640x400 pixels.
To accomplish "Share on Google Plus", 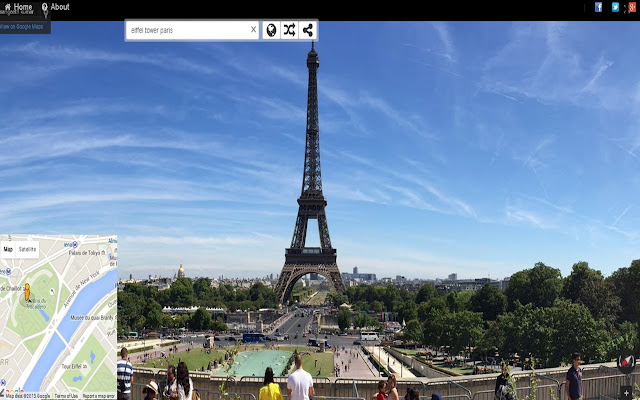I will (632, 7).
